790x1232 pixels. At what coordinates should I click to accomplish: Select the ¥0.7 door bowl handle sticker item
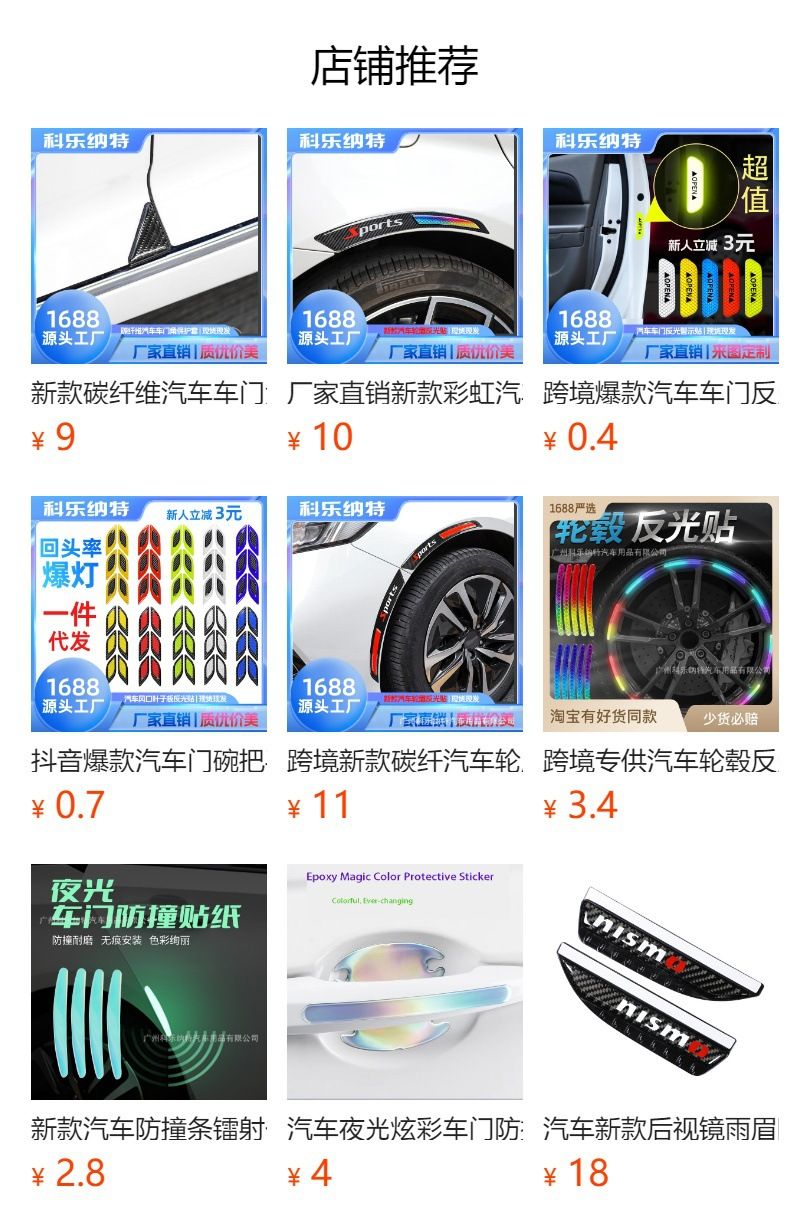click(148, 614)
